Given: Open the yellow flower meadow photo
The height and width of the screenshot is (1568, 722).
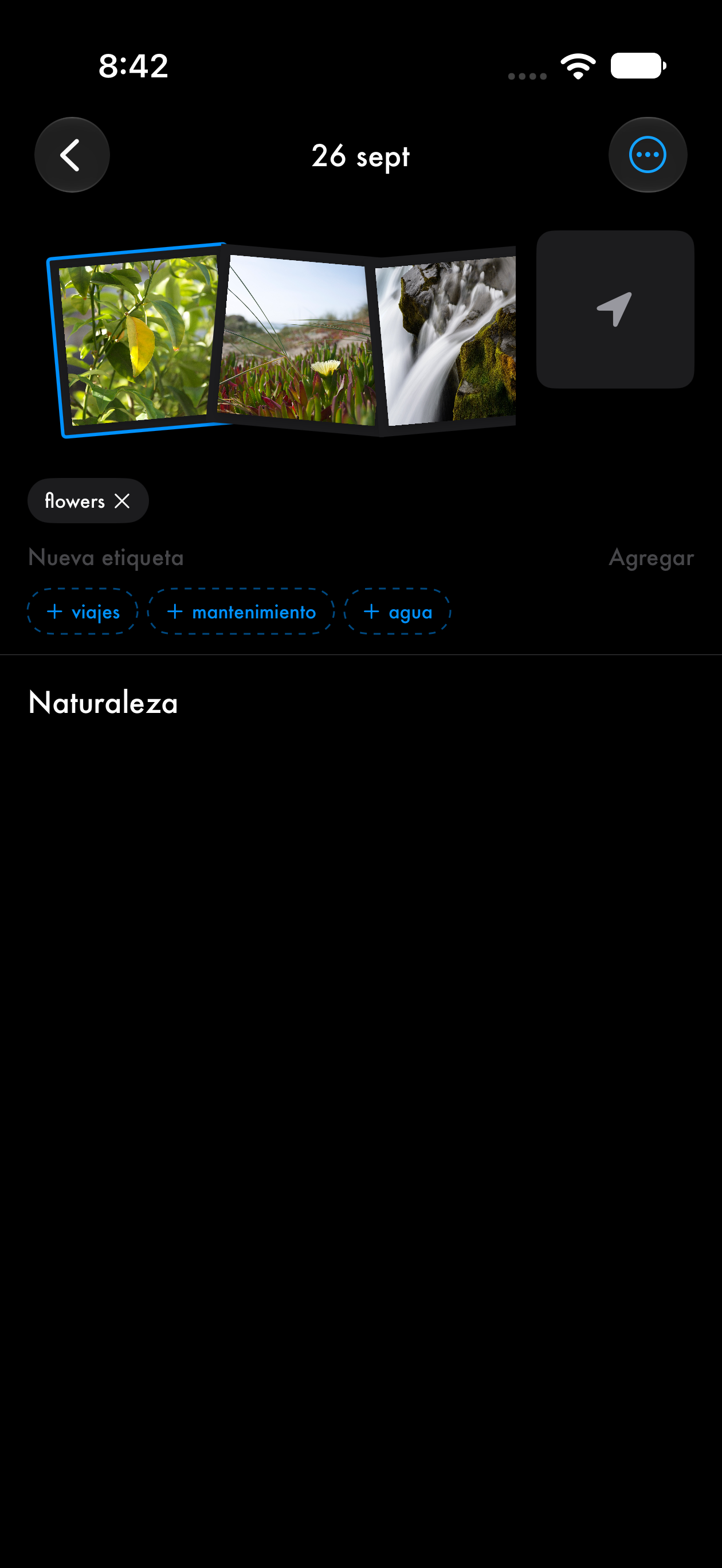Looking at the screenshot, I should click(297, 340).
